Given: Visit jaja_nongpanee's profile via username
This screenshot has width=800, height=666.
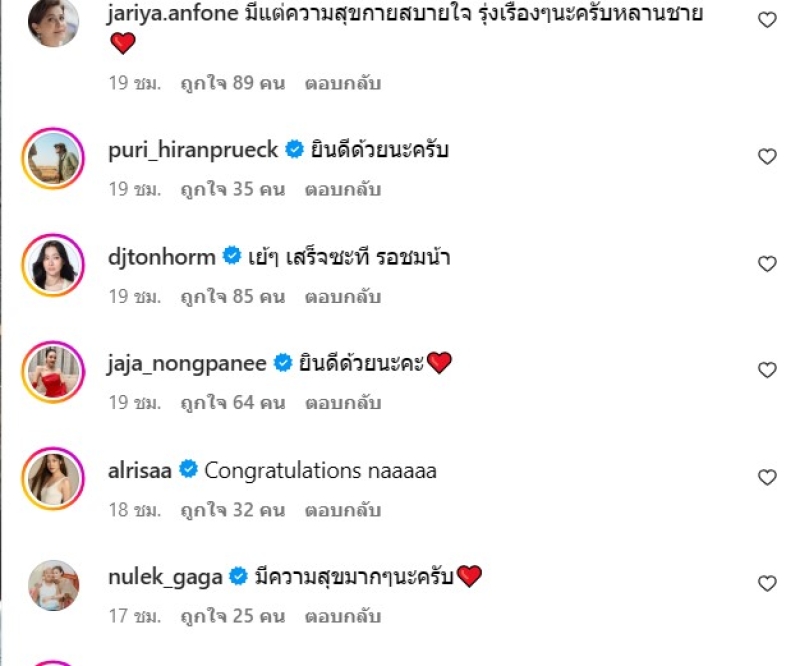Looking at the screenshot, I should pos(187,363).
